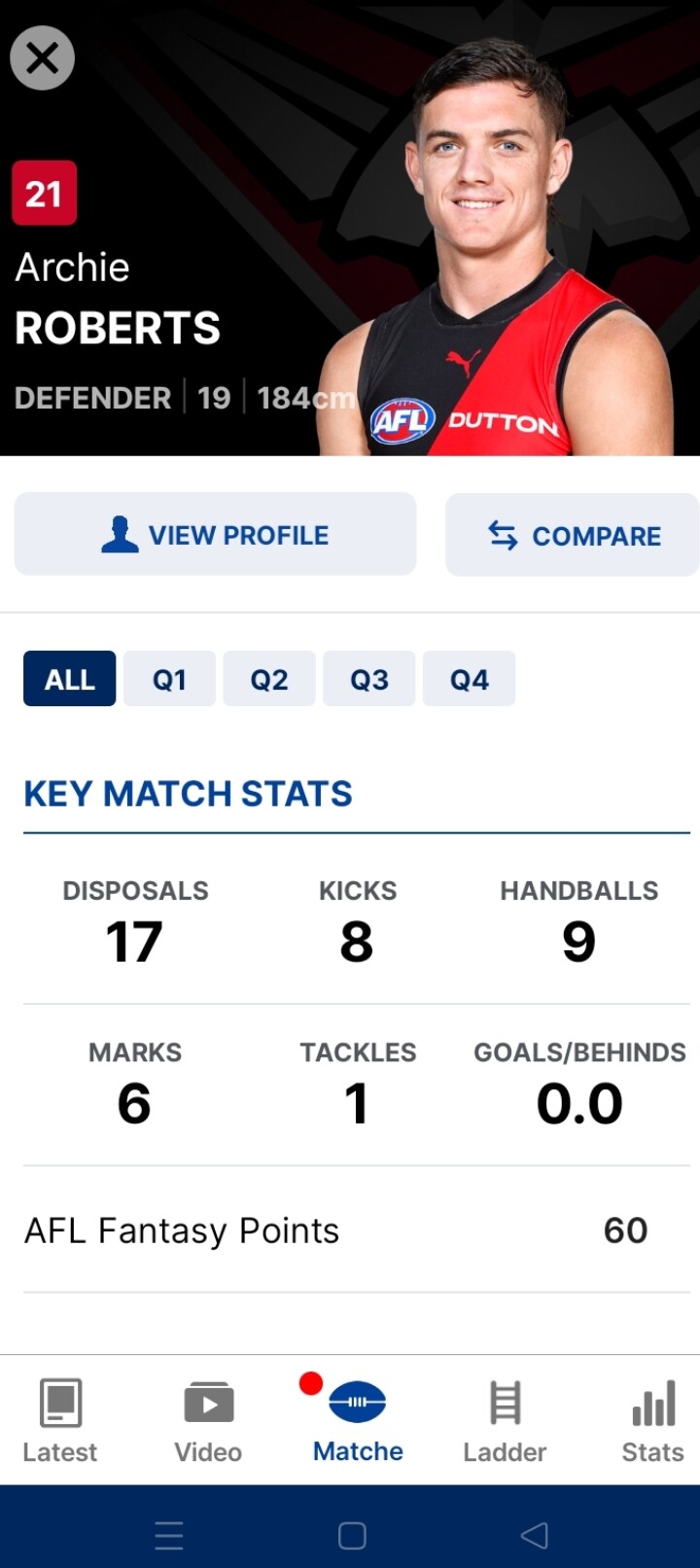This screenshot has width=700, height=1568.
Task: Filter stats by Q3
Action: click(369, 679)
